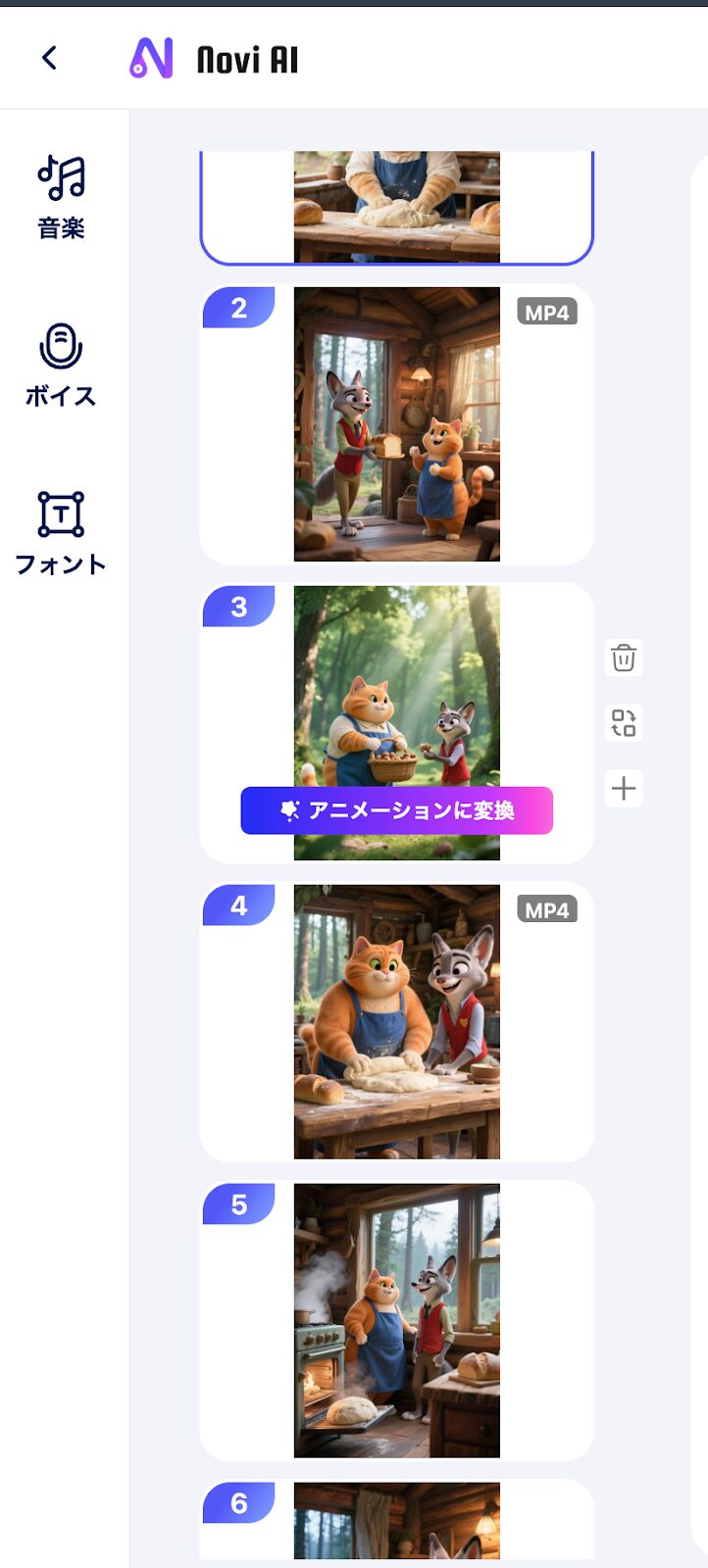This screenshot has height=1568, width=708.
Task: Go back with the top-left arrow
Action: [x=49, y=58]
